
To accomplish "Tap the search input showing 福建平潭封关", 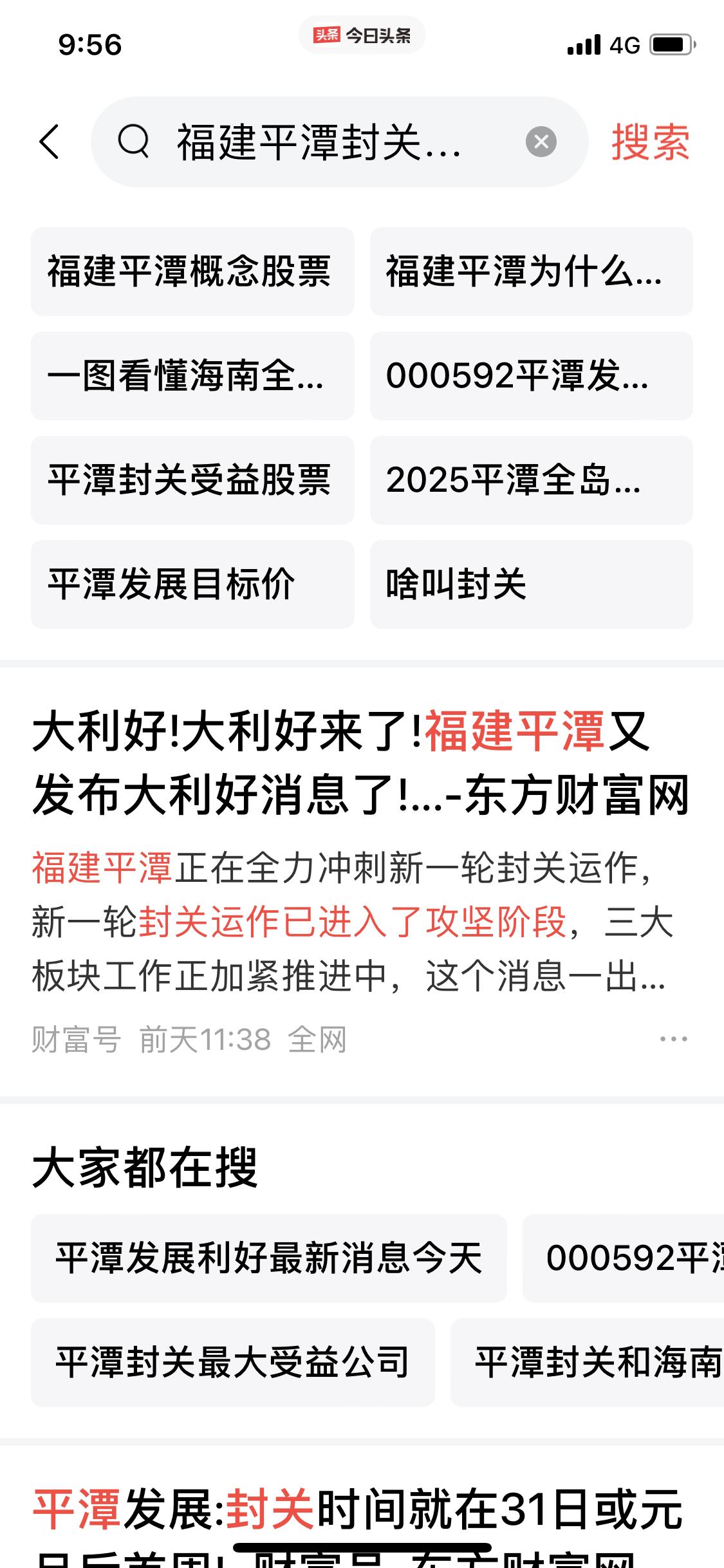I will [x=322, y=143].
